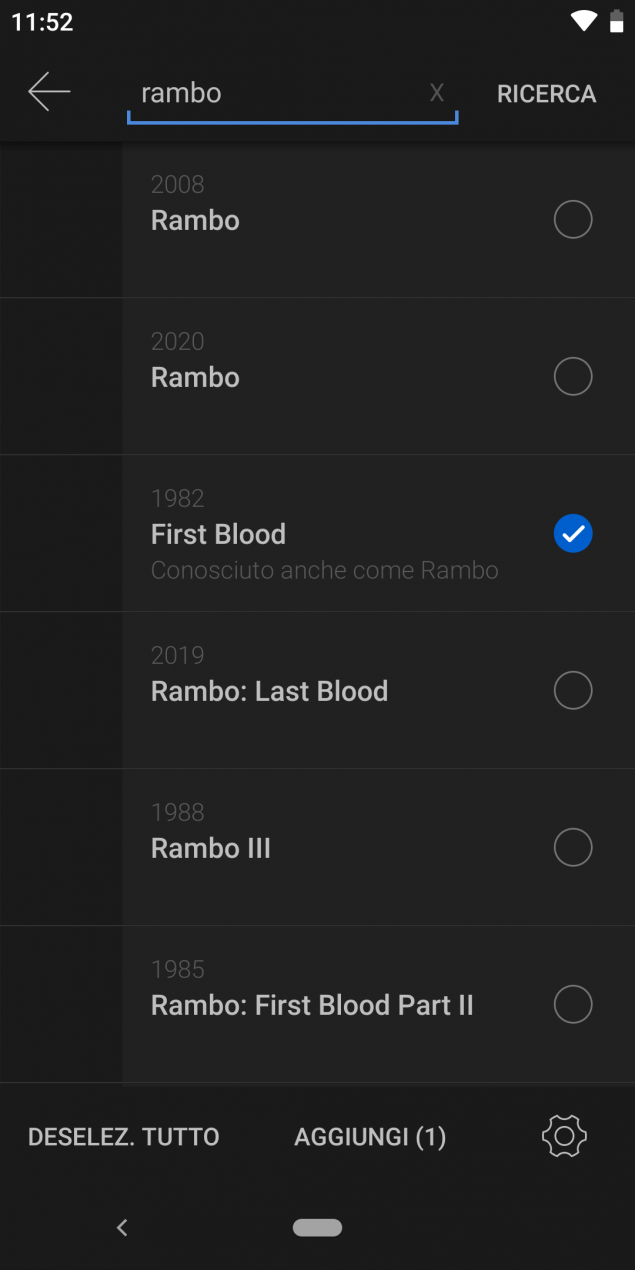Screen dimensions: 635x1270
Task: Select Rambo: Last Blood checkbox
Action: [x=573, y=691]
